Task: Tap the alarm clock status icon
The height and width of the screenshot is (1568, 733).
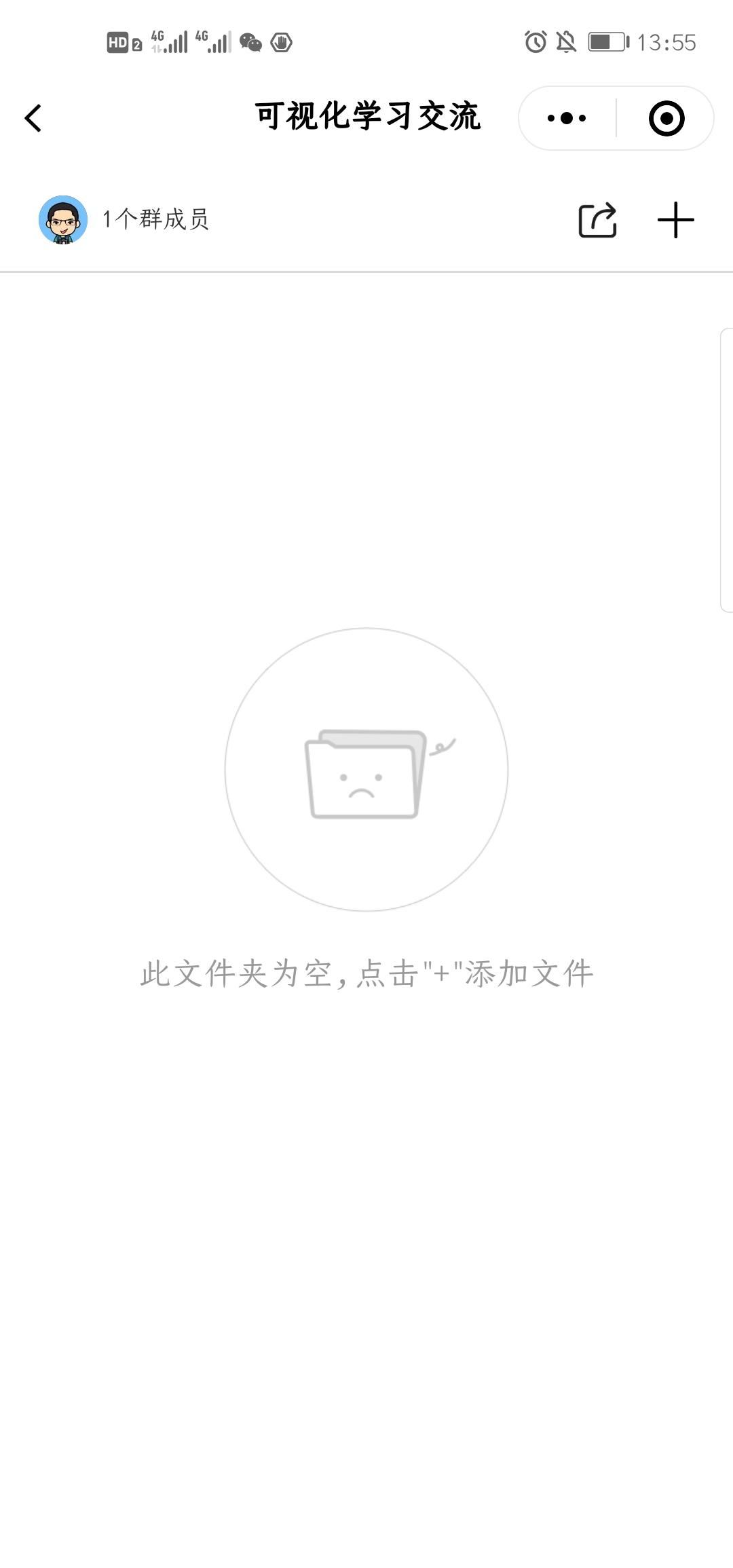Action: [x=536, y=43]
